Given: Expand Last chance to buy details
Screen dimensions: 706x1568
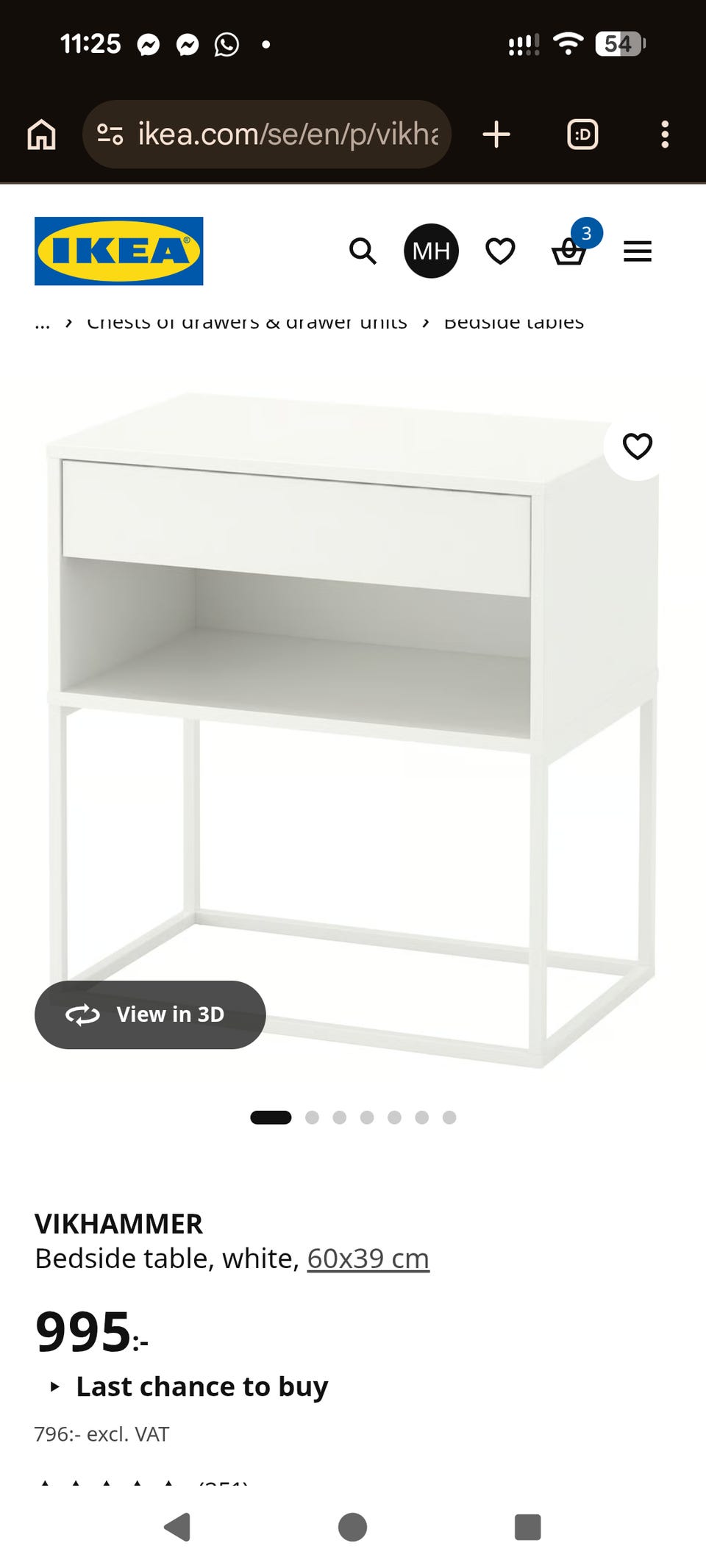Looking at the screenshot, I should click(x=202, y=1386).
